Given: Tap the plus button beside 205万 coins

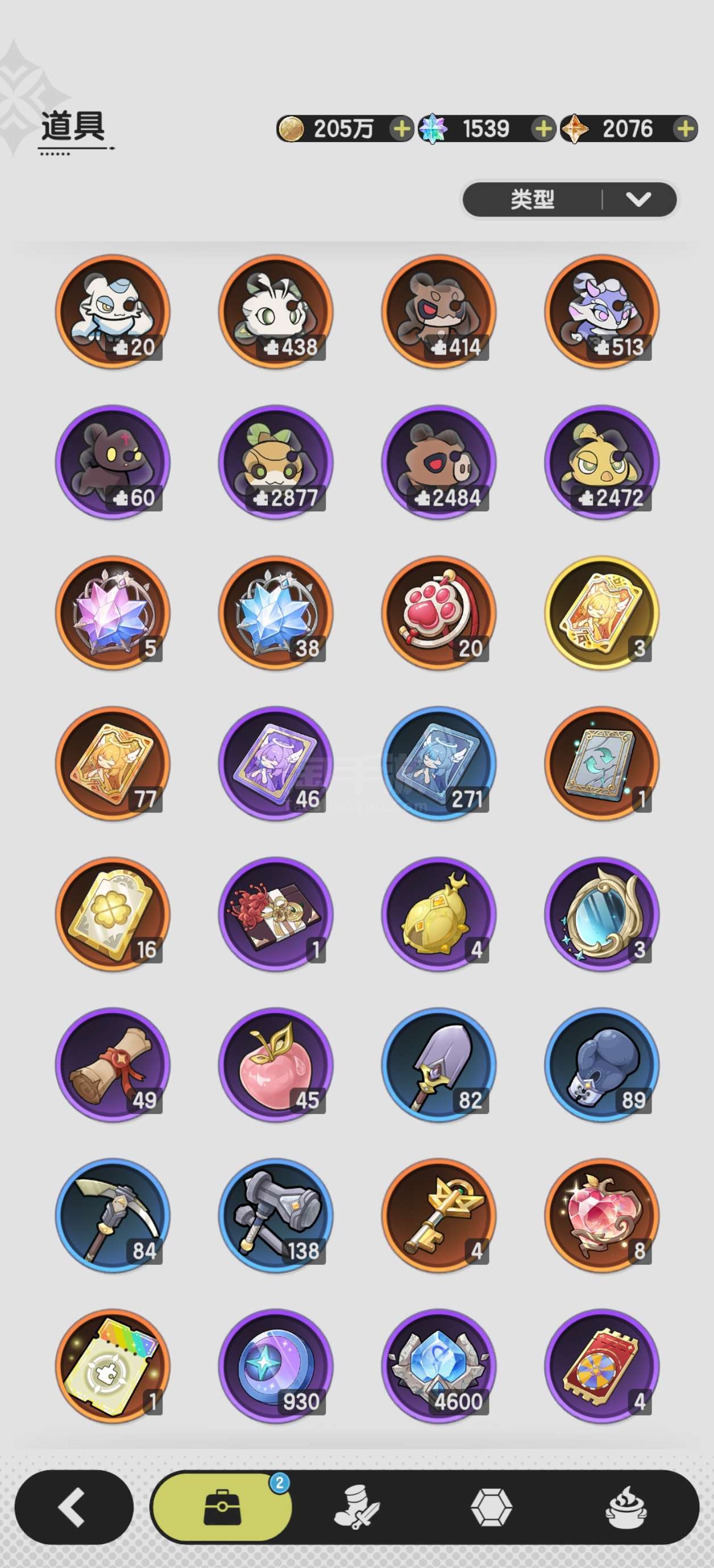Looking at the screenshot, I should coord(401,128).
